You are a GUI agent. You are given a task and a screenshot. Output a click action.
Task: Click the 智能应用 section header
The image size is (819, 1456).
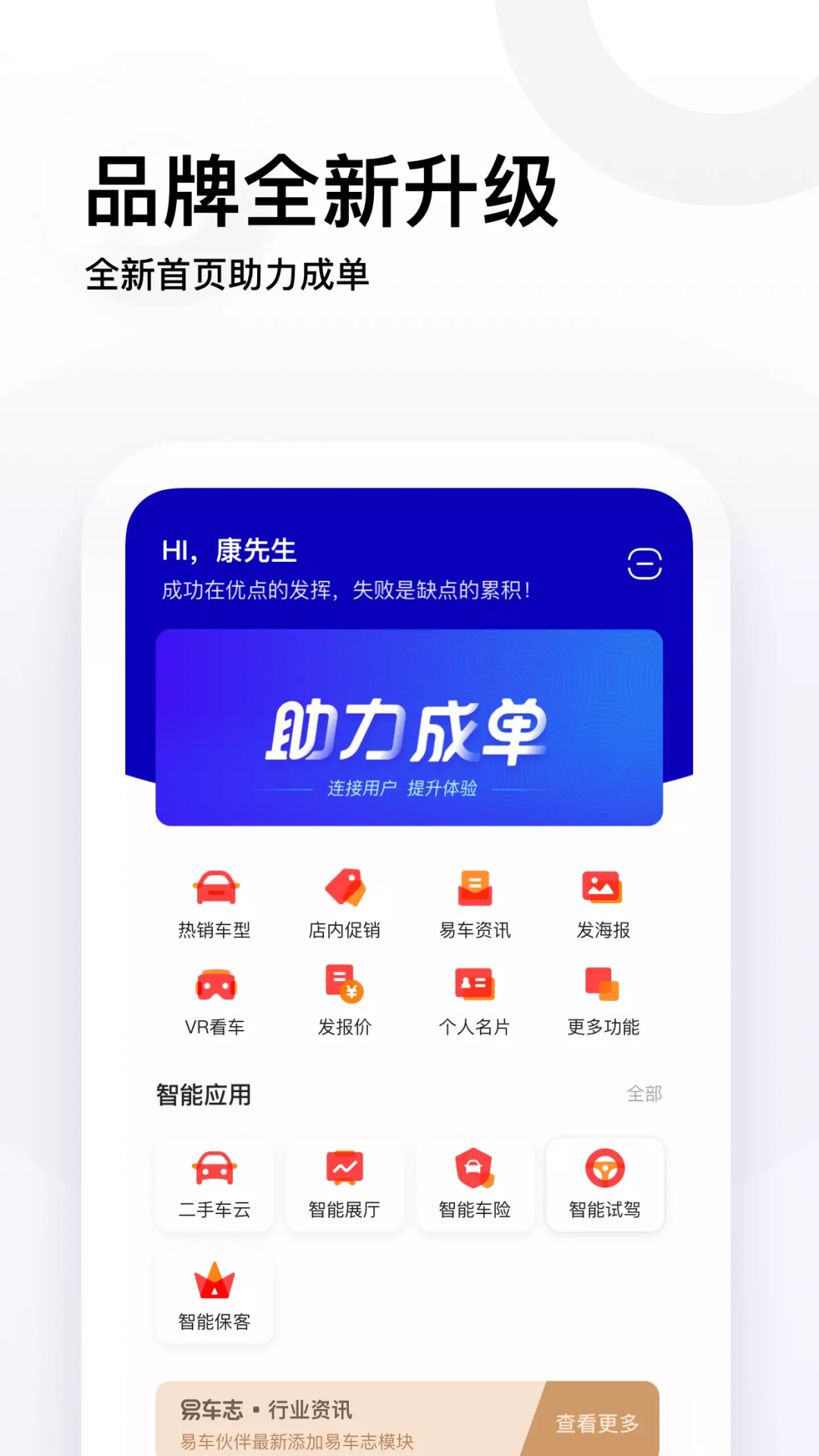pos(203,1094)
